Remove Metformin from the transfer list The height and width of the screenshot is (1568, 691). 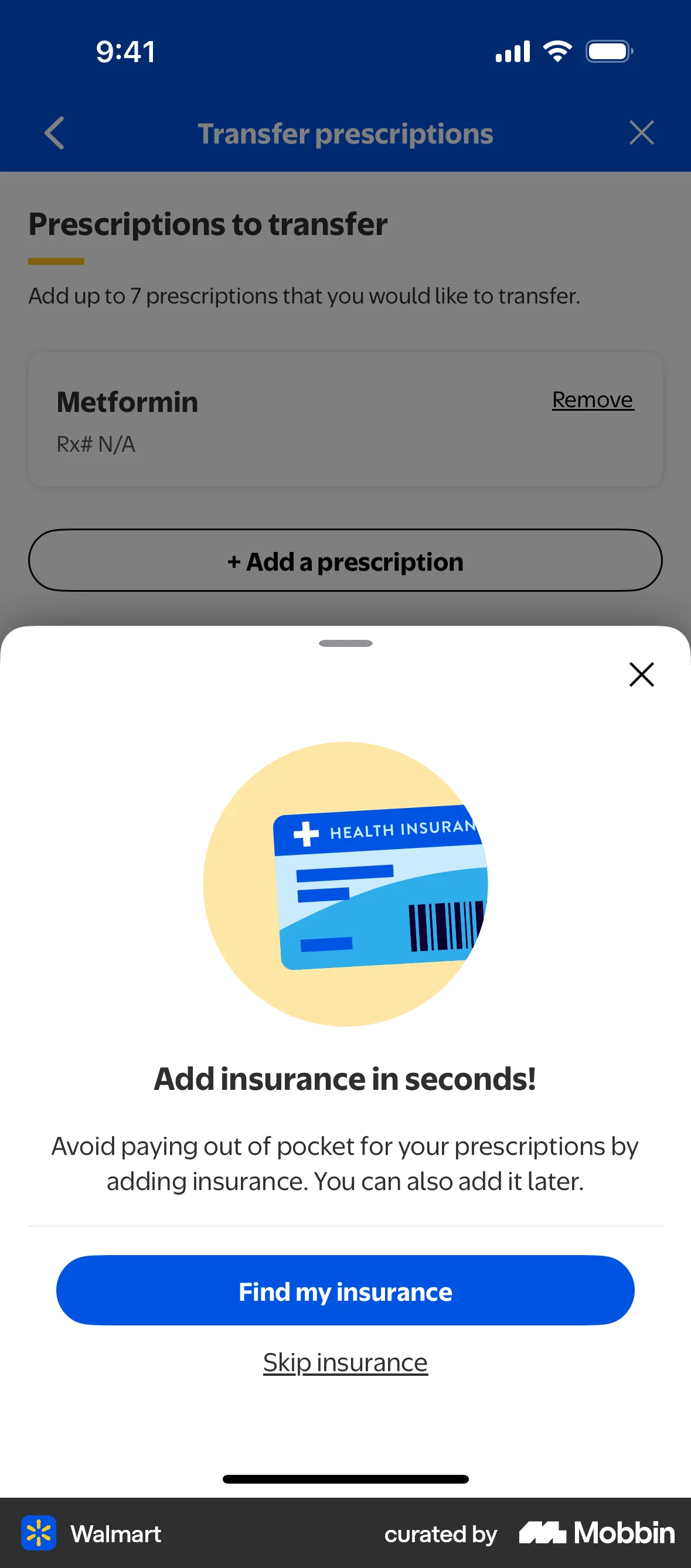tap(592, 400)
